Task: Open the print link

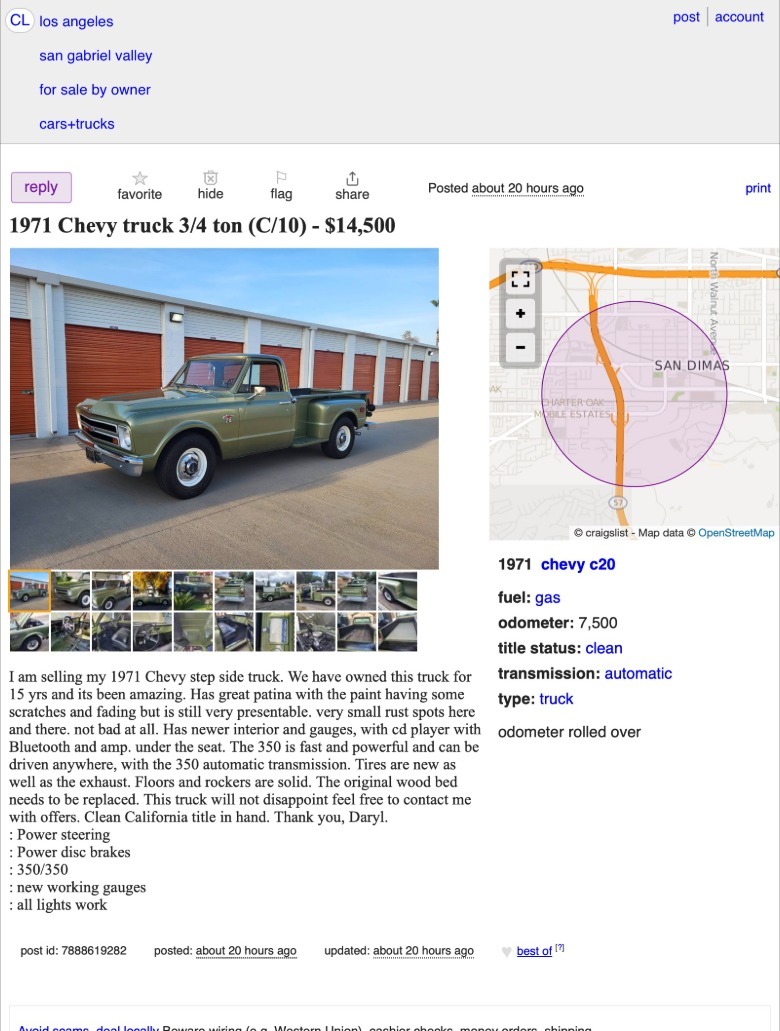Action: coord(758,188)
